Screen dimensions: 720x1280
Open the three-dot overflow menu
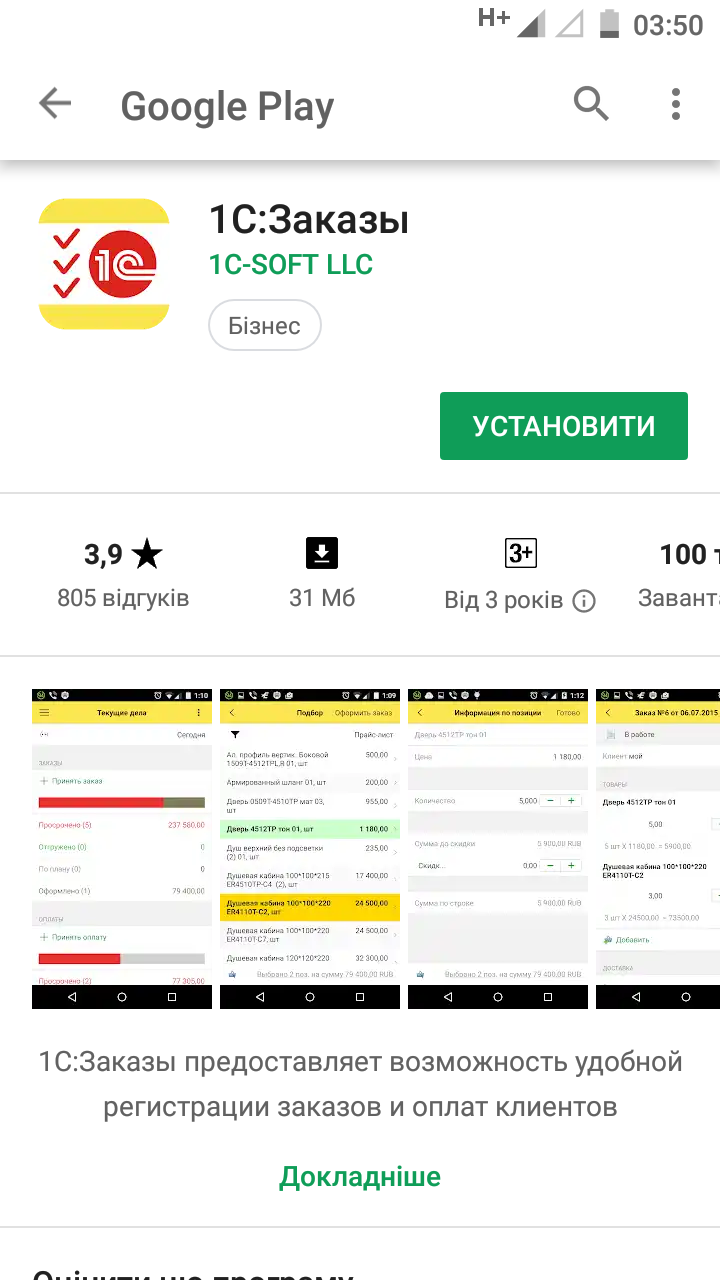pyautogui.click(x=676, y=104)
